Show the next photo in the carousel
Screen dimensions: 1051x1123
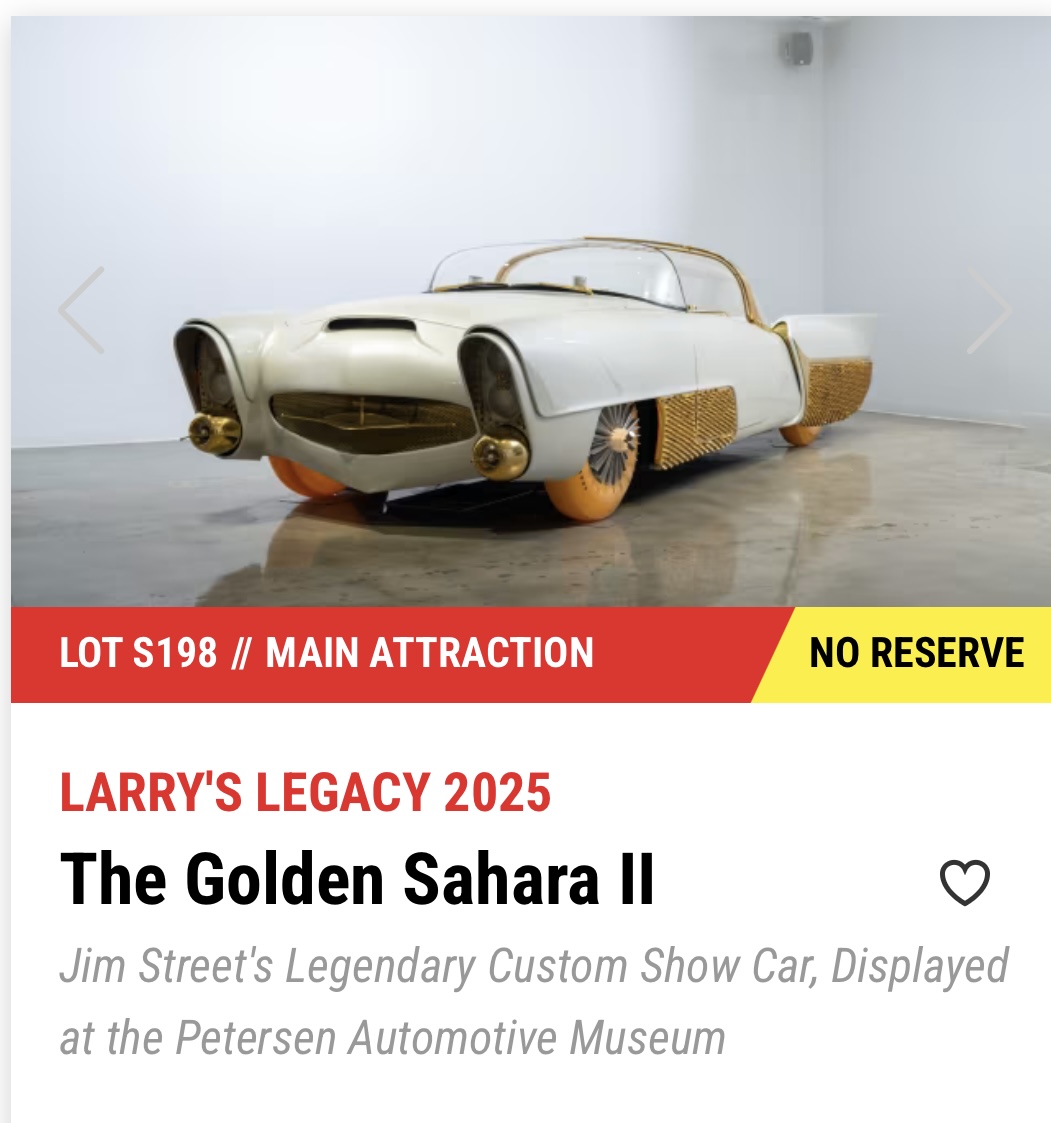[x=988, y=310]
